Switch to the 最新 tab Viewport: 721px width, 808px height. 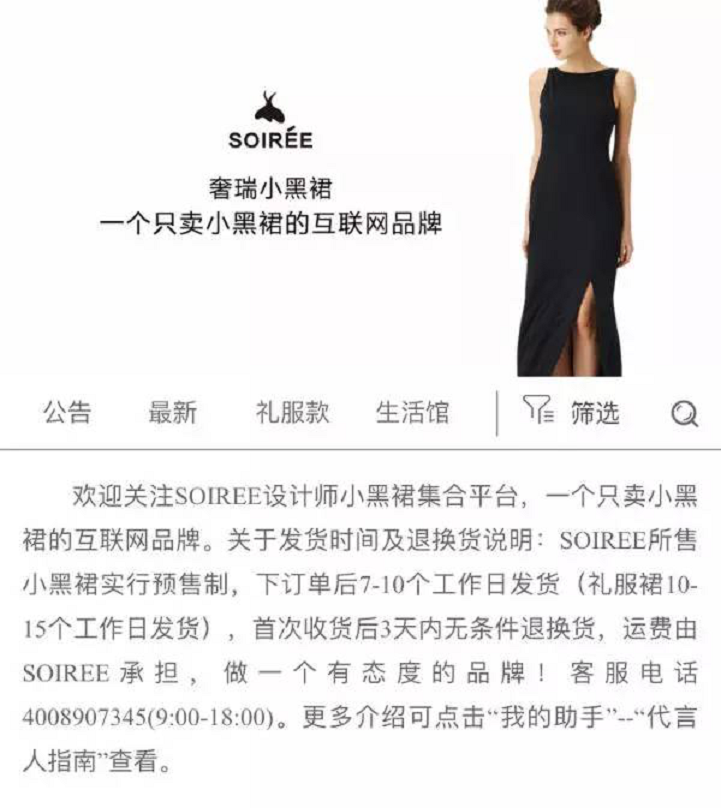click(173, 412)
